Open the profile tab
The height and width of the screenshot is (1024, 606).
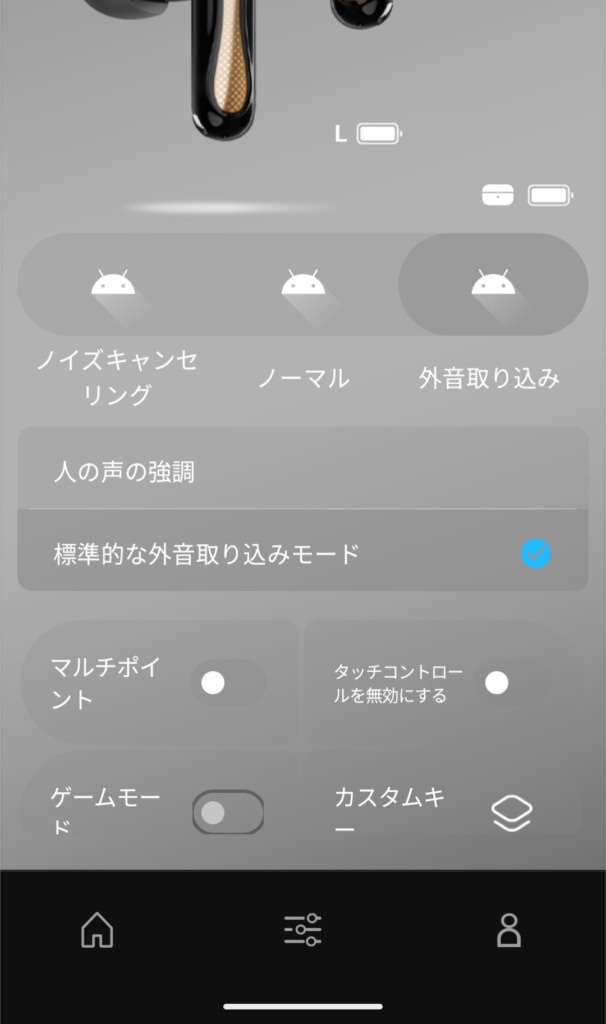508,931
